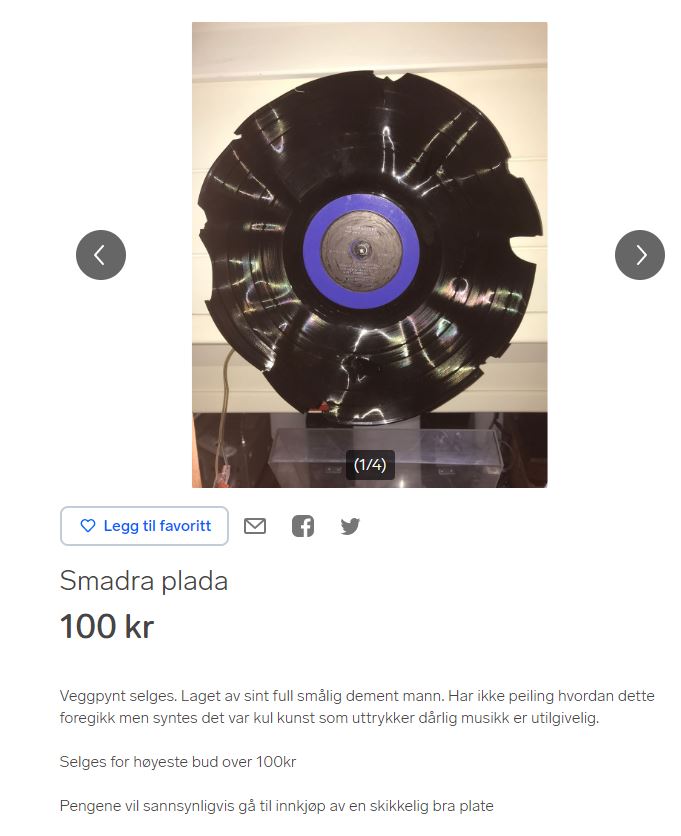Go to the next listing photo
681x836 pixels.
(x=639, y=255)
